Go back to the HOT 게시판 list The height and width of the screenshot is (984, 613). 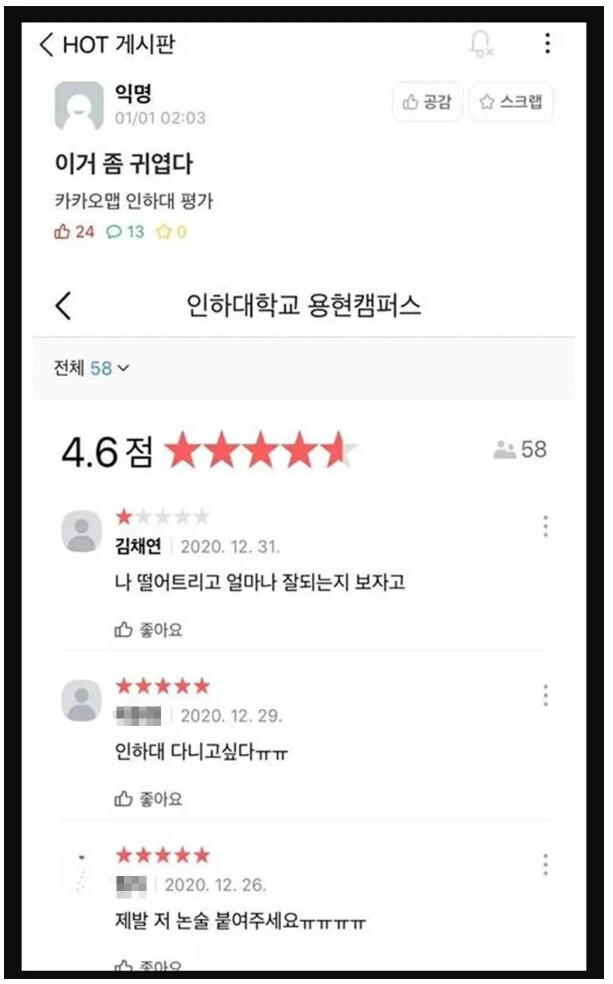point(47,44)
